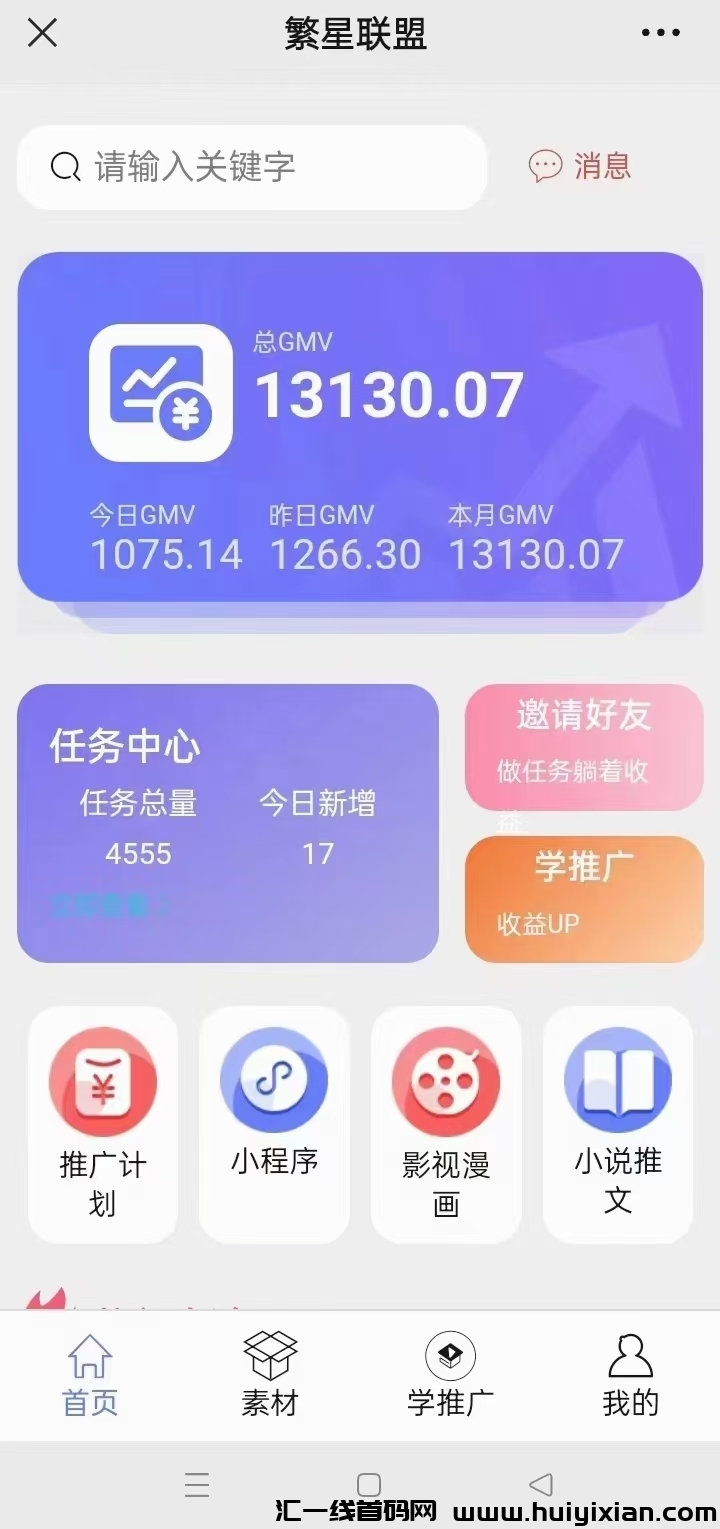Click the magnifier icon in search bar
The width and height of the screenshot is (720, 1529).
click(66, 167)
